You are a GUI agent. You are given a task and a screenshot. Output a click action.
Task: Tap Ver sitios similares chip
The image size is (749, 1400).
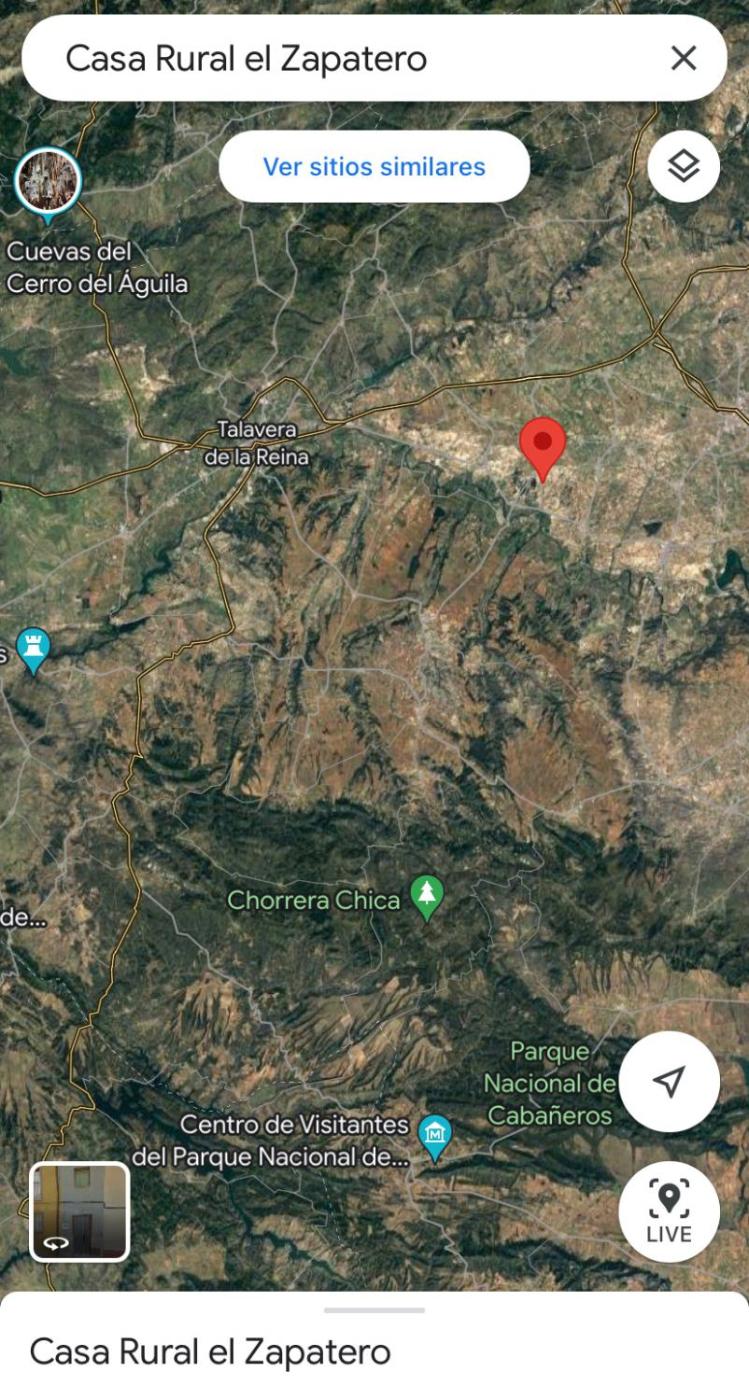pos(374,167)
